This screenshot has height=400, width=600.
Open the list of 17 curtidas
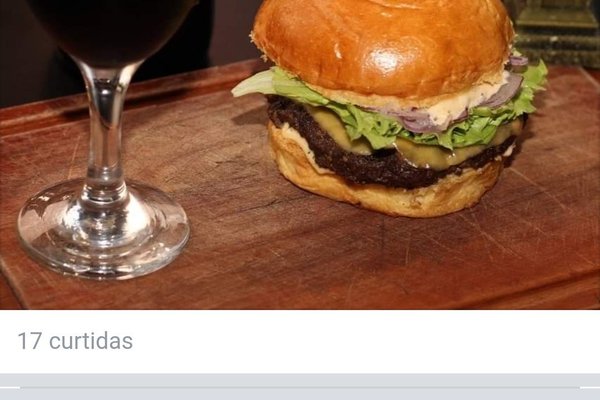pos(75,341)
